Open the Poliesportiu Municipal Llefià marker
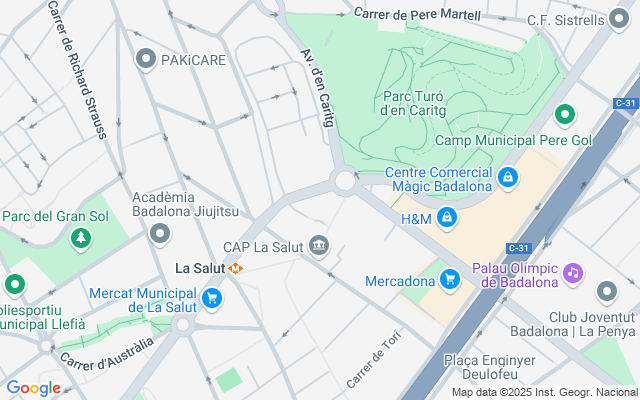640x400 pixels. (14, 284)
